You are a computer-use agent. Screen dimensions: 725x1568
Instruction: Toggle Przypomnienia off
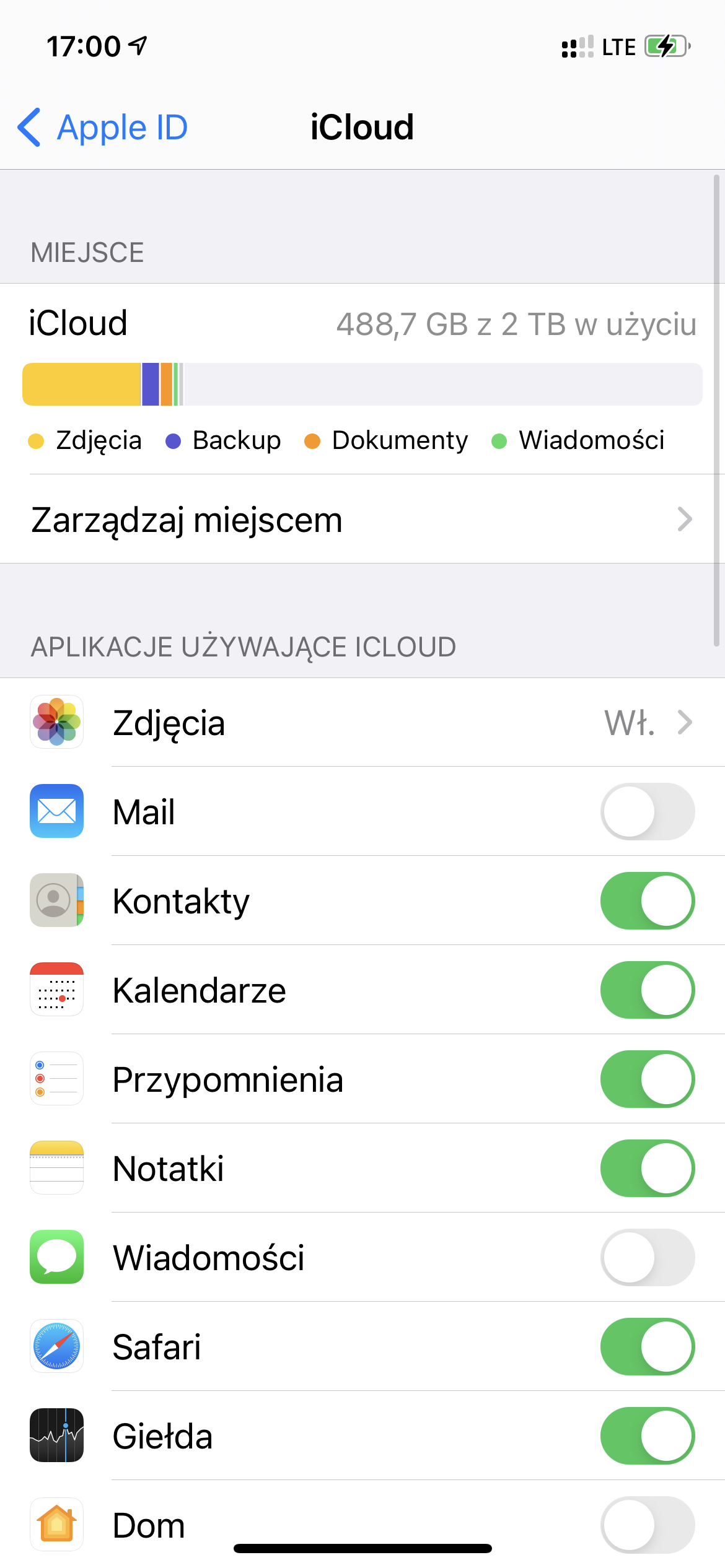click(x=647, y=1079)
